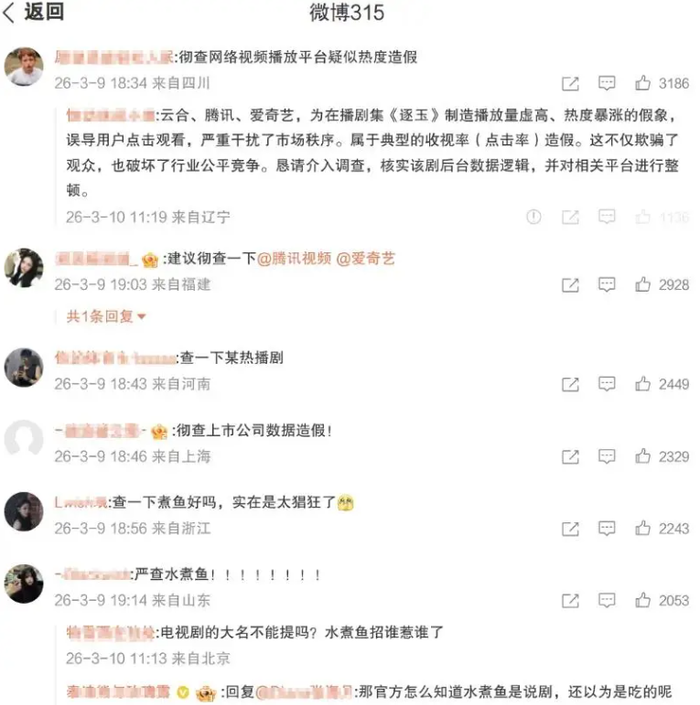
Task: Share the top comment about 网络视频播放平台
Action: 570,83
